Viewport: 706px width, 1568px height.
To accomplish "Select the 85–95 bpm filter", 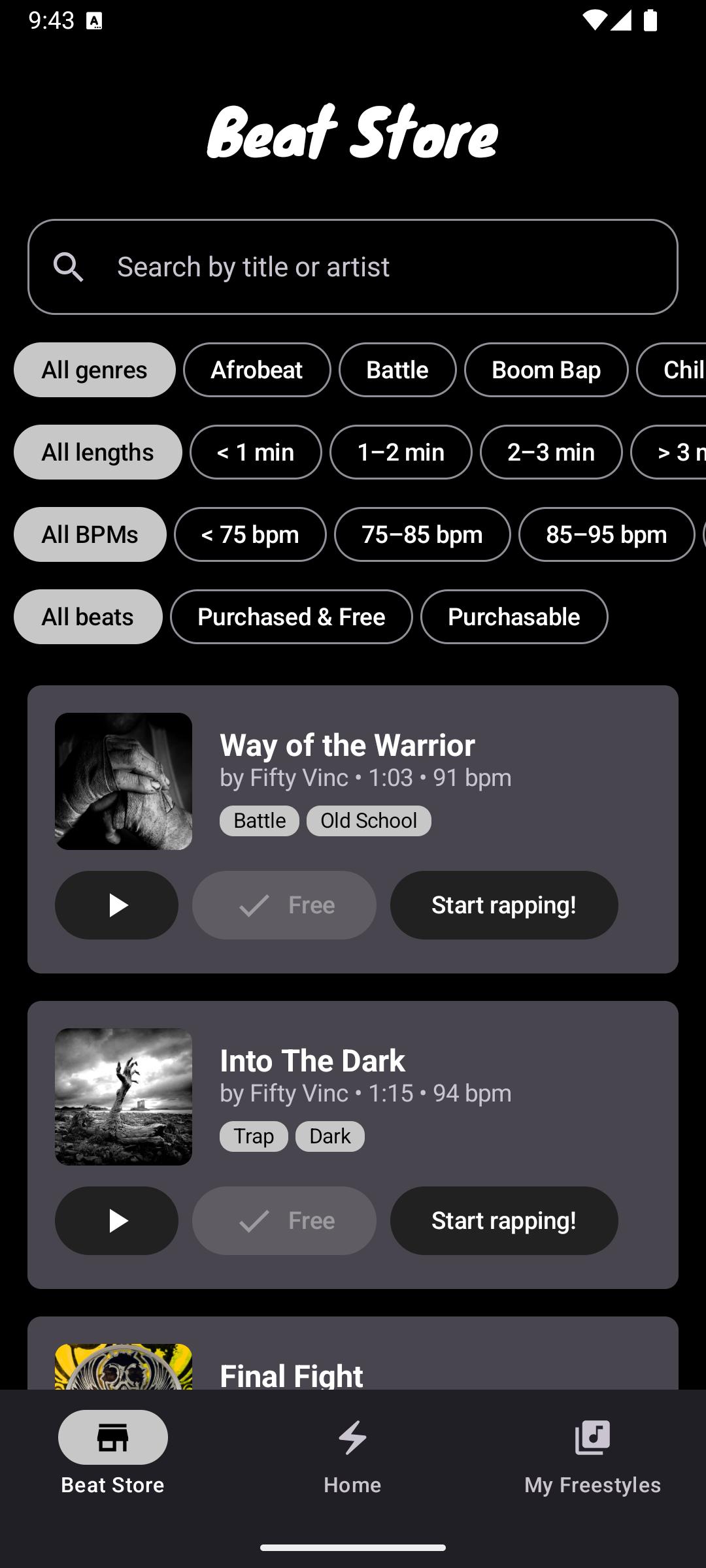I will pos(605,534).
